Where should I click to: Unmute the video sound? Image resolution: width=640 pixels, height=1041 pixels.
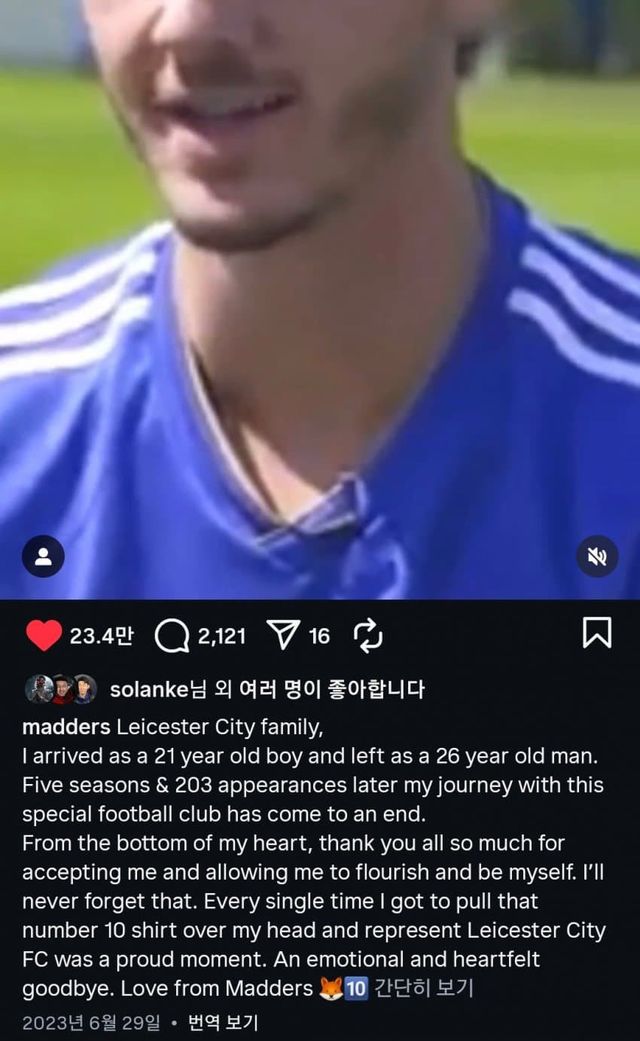(597, 557)
